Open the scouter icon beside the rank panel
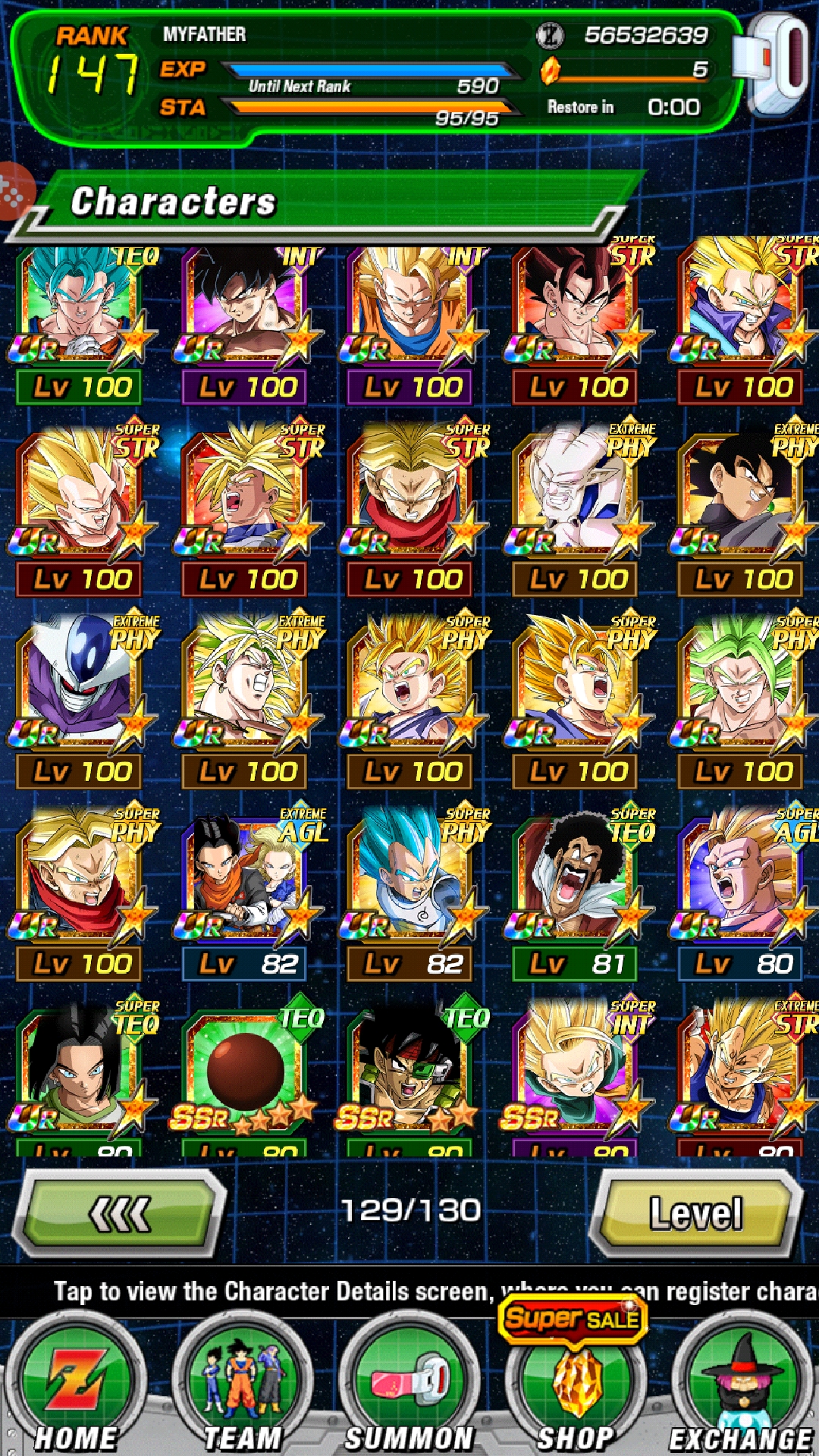The width and height of the screenshot is (819, 1456). [x=777, y=68]
